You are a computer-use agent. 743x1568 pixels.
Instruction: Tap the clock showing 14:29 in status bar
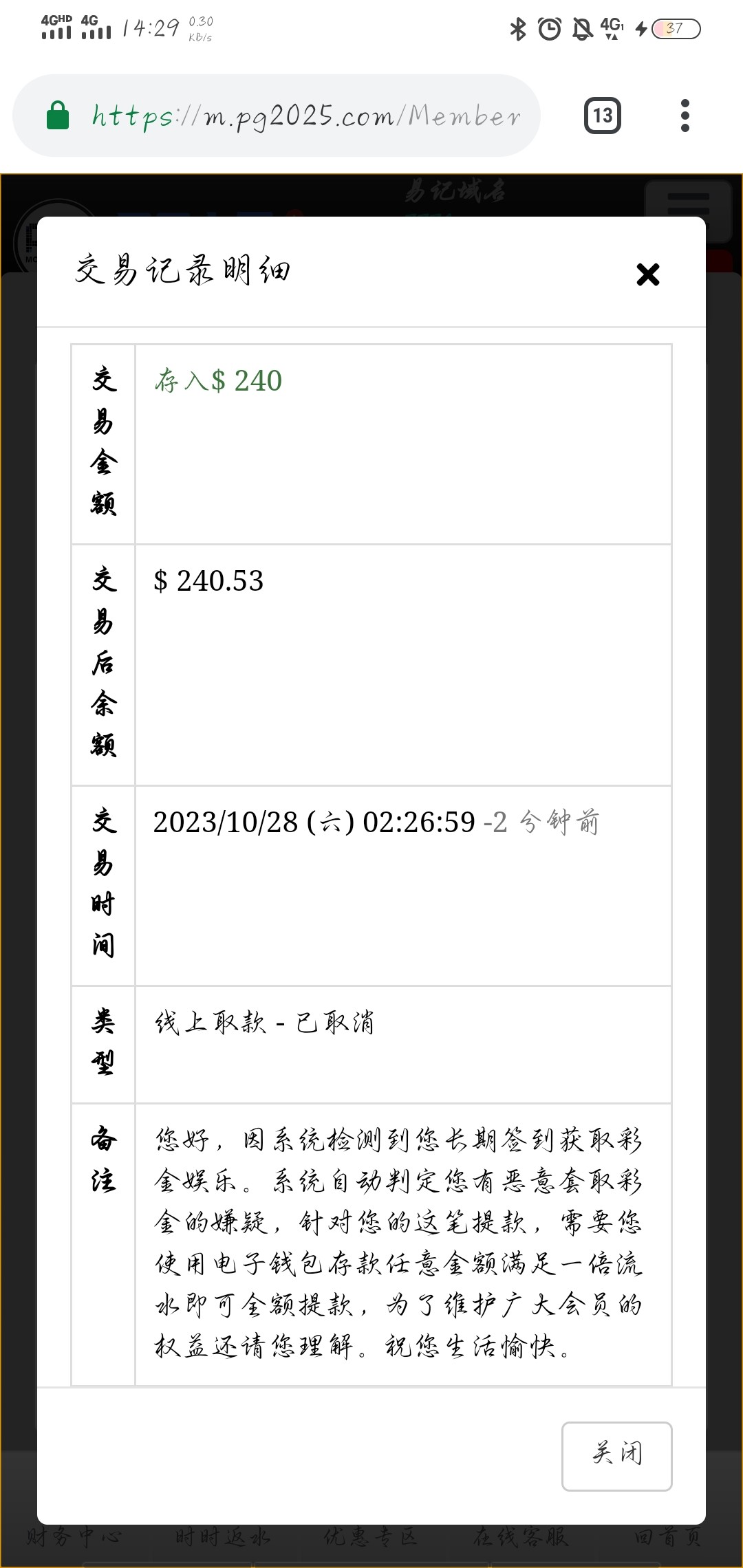[x=150, y=28]
